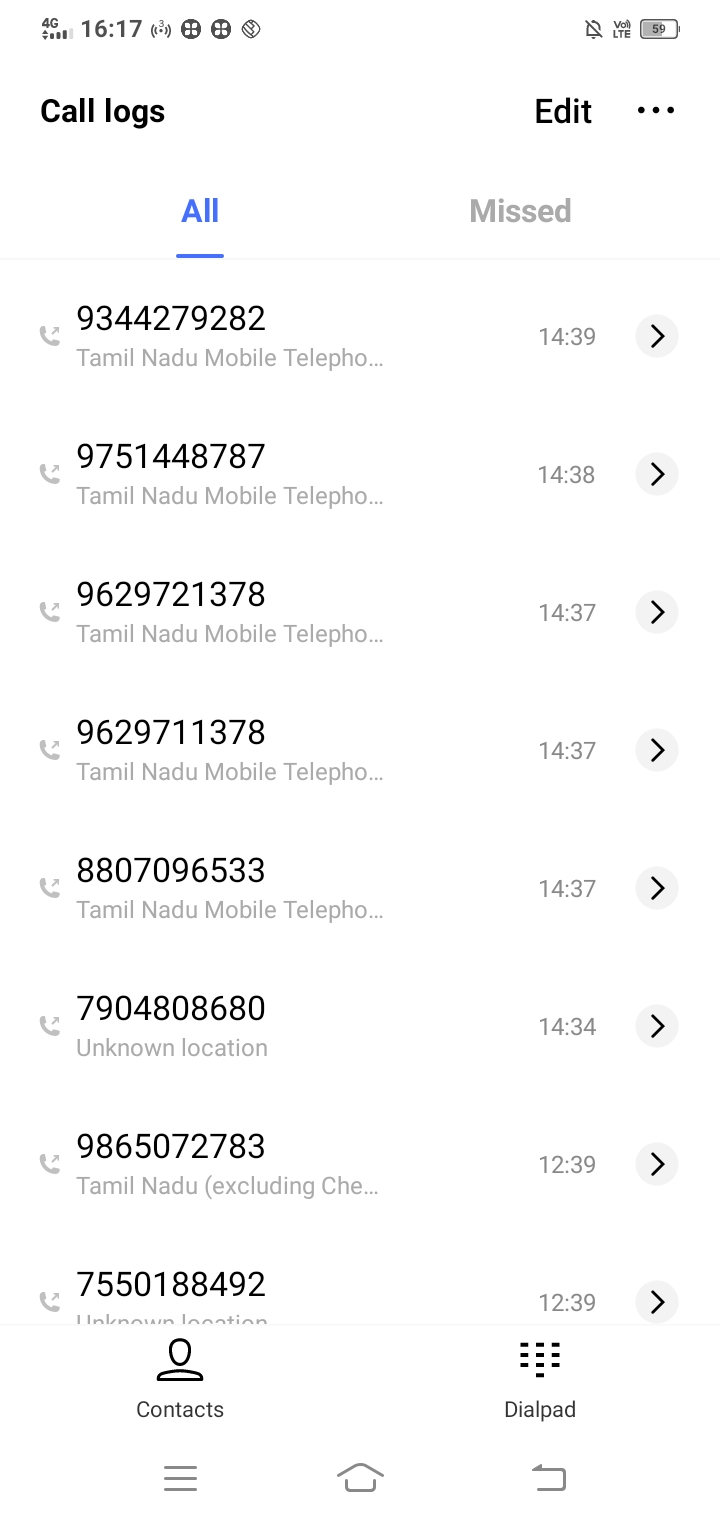Open details arrow for 9751448787

657,474
